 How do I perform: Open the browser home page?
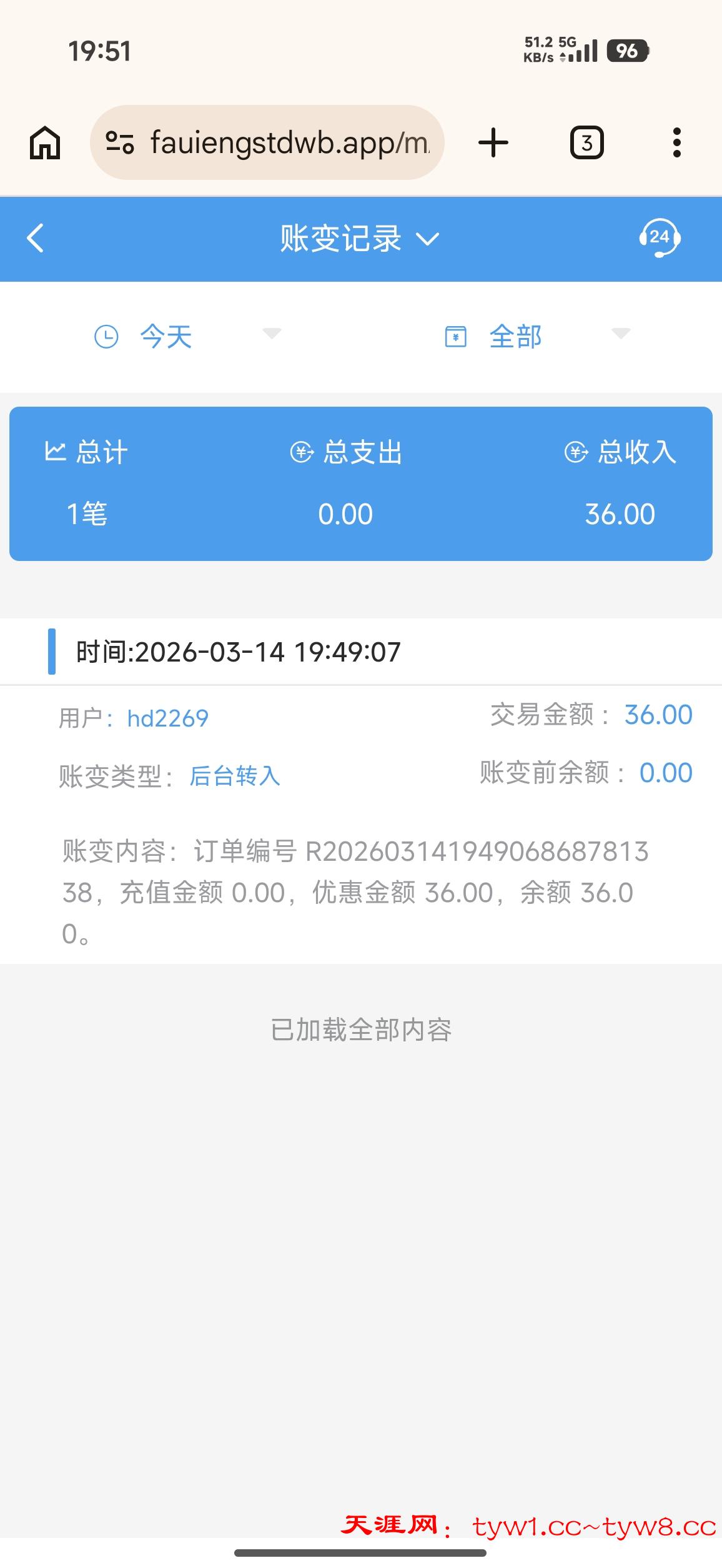point(45,143)
